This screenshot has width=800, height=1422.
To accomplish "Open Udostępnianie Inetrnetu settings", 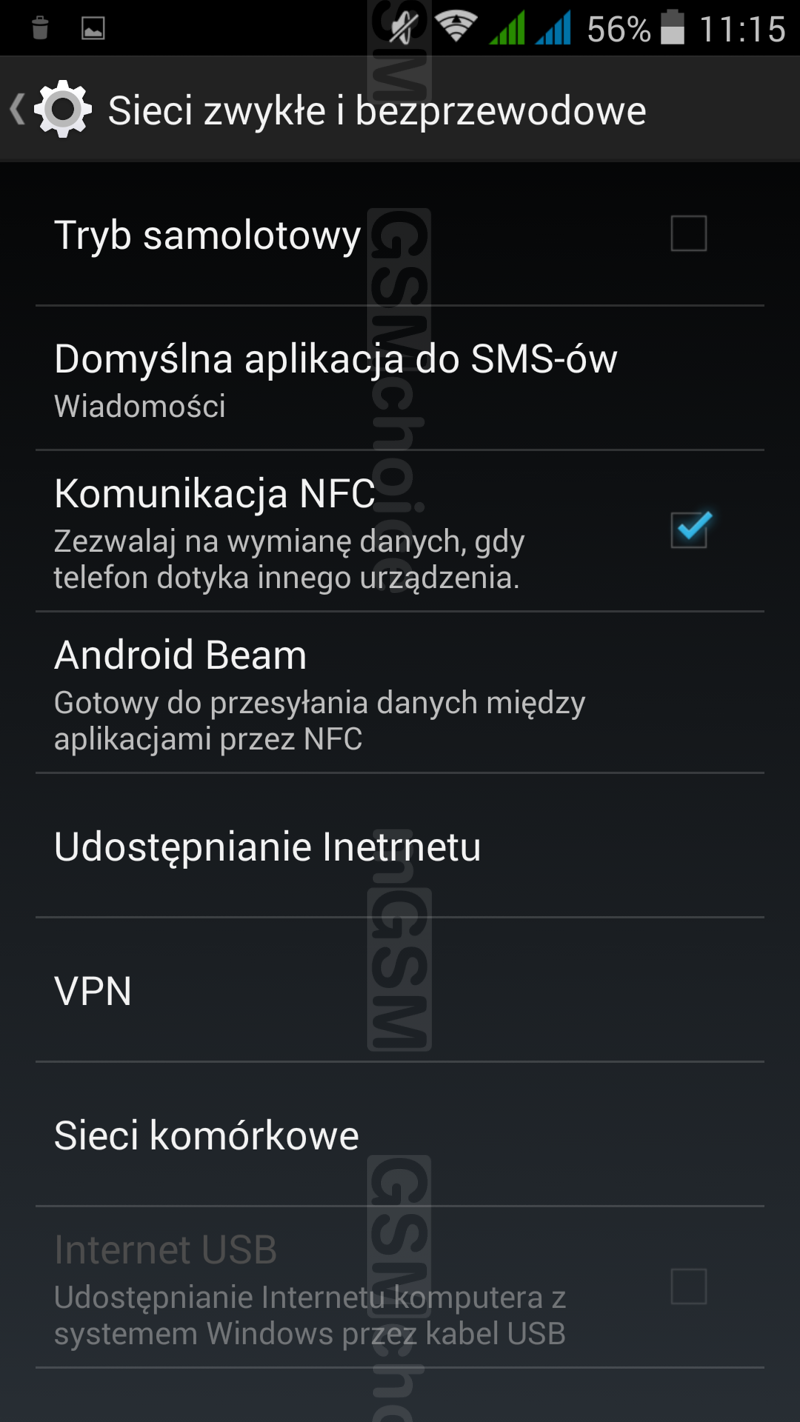I will point(268,847).
